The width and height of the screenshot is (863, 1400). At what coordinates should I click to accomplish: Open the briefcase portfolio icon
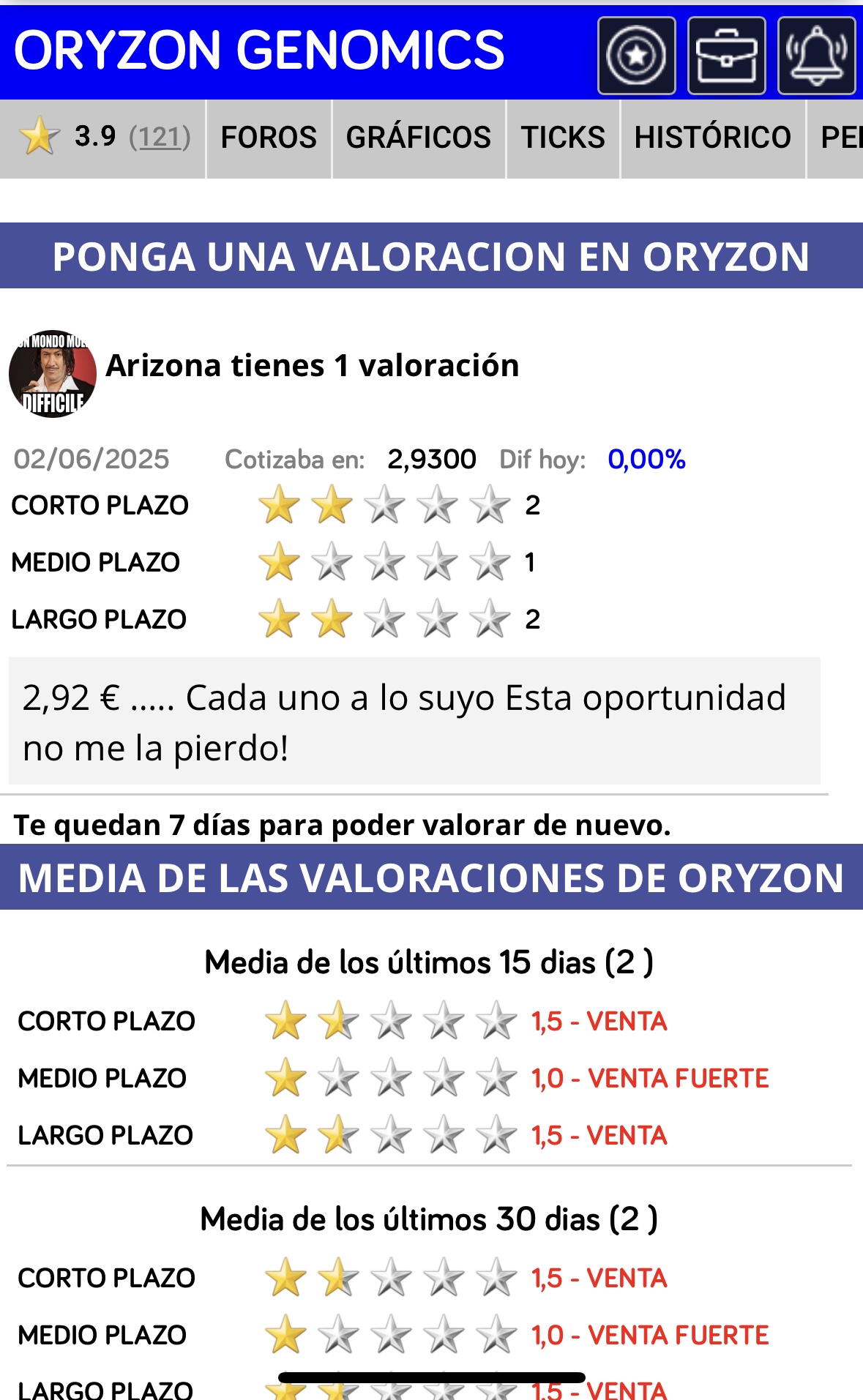pos(727,56)
